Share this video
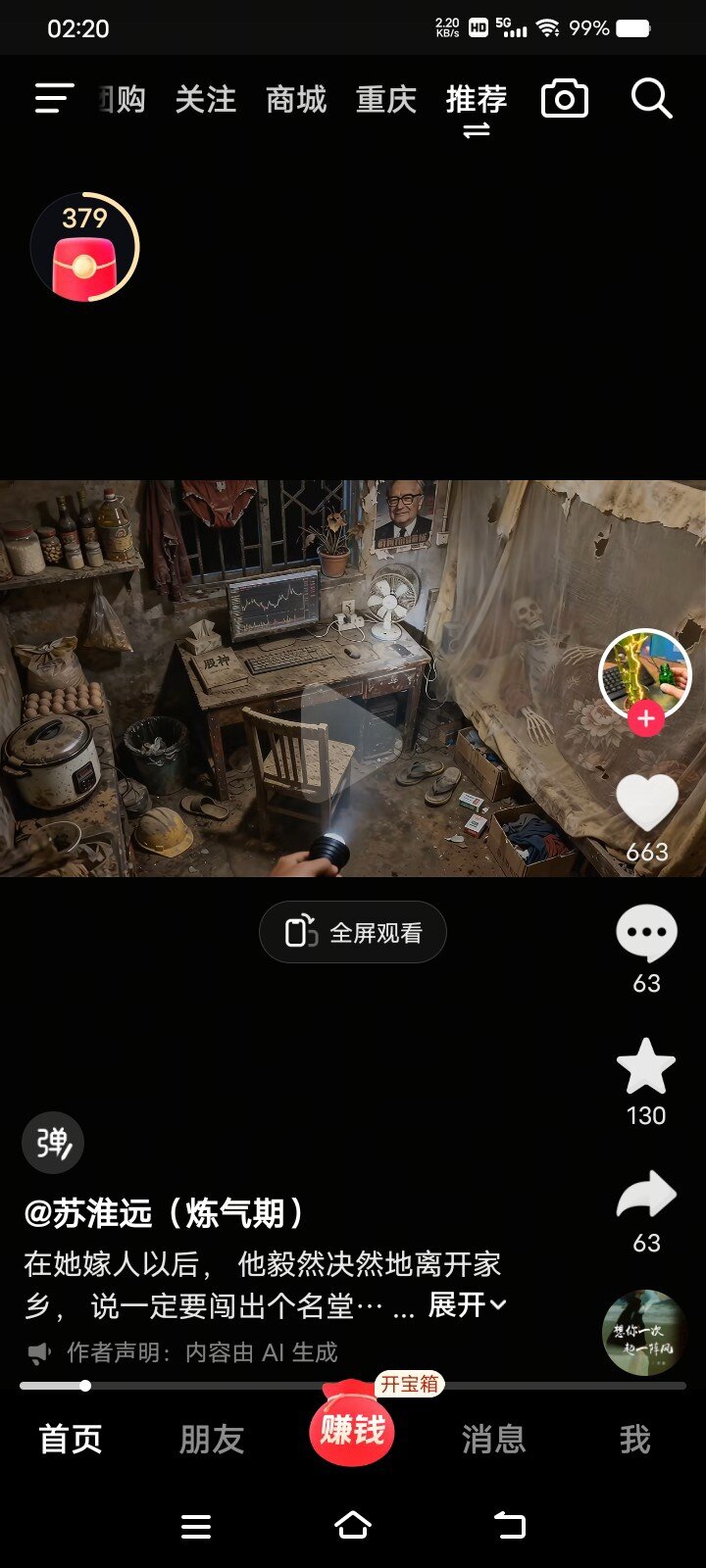Image resolution: width=706 pixels, height=1568 pixels. pyautogui.click(x=646, y=1196)
